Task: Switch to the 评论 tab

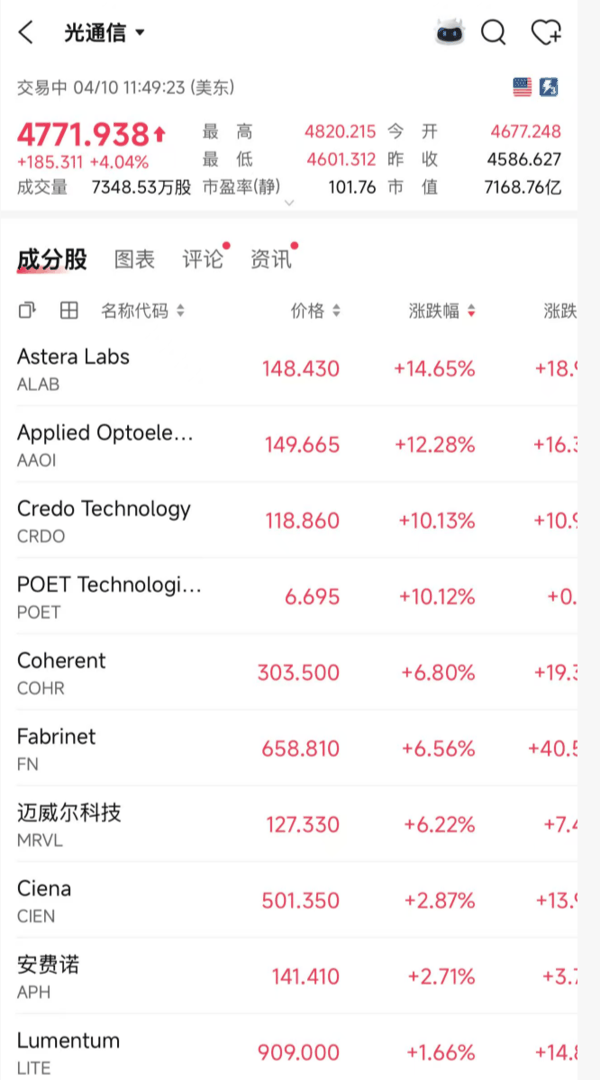Action: (x=202, y=260)
